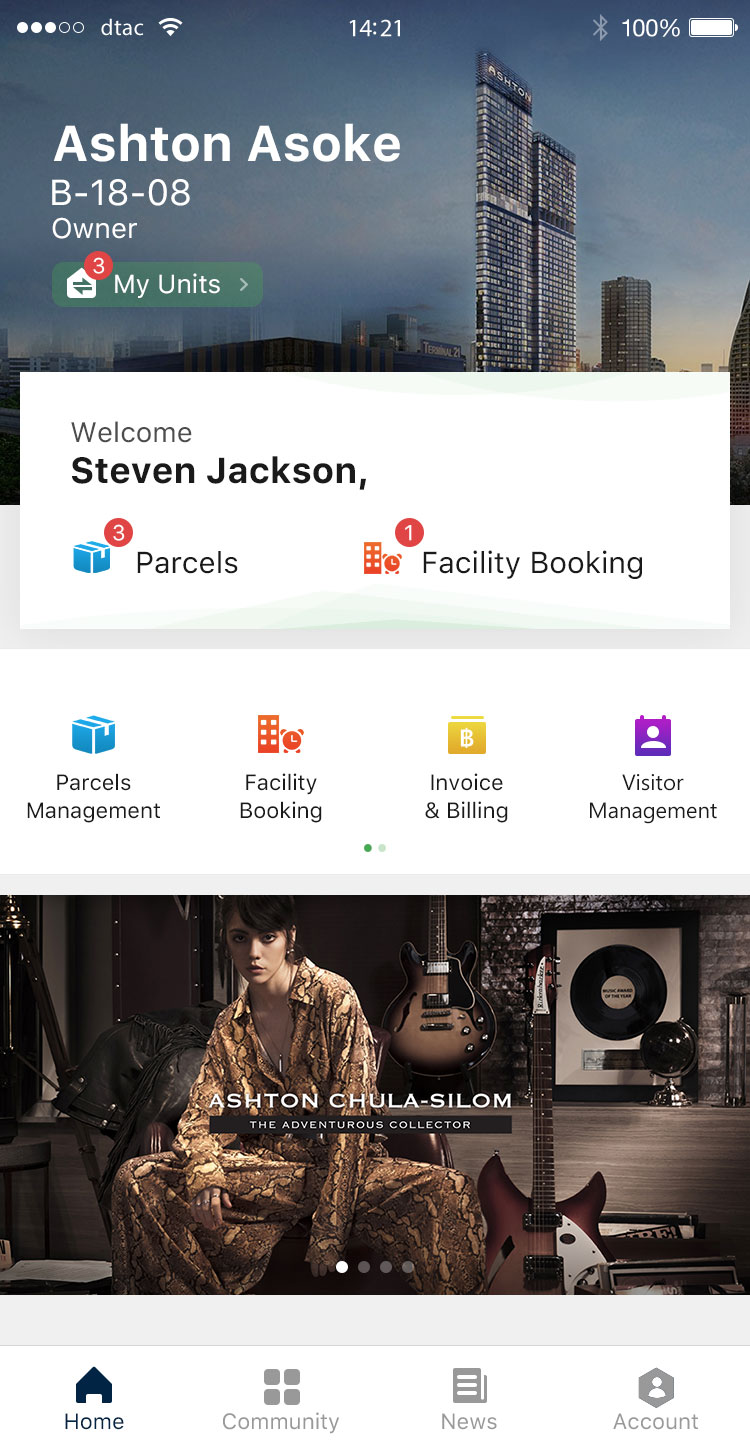Open the Facility Booking grid item

[x=280, y=767]
